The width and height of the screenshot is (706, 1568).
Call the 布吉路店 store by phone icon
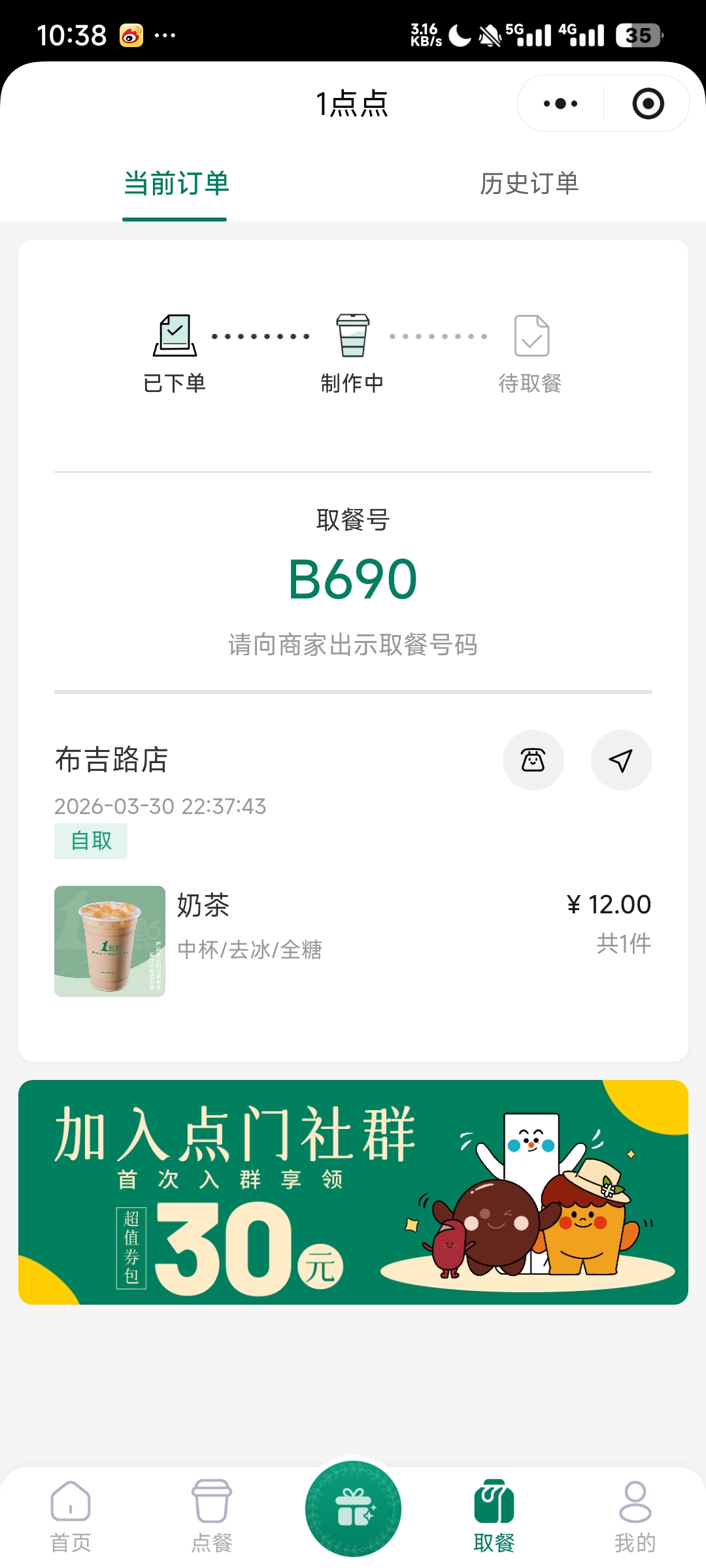pyautogui.click(x=533, y=760)
